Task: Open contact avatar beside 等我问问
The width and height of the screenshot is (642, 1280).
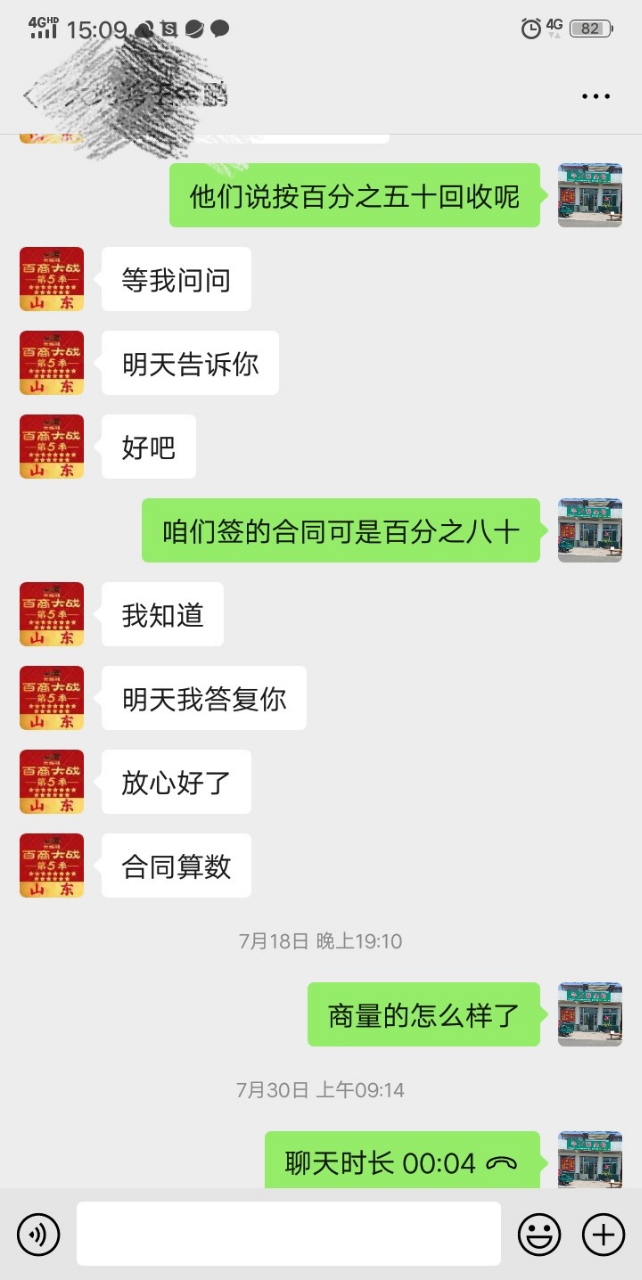Action: click(x=52, y=279)
